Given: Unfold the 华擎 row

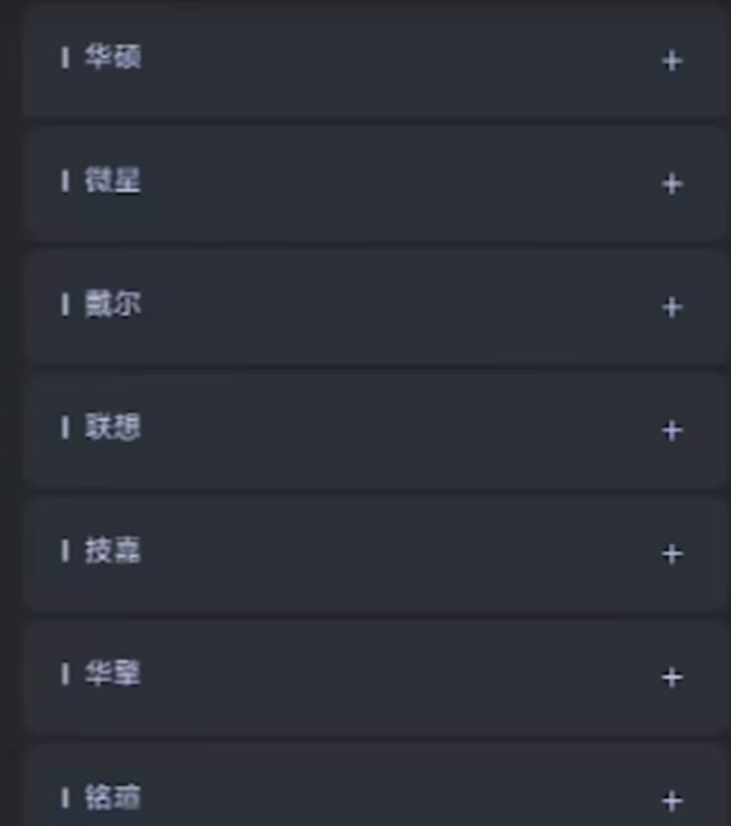Looking at the screenshot, I should 671,677.
